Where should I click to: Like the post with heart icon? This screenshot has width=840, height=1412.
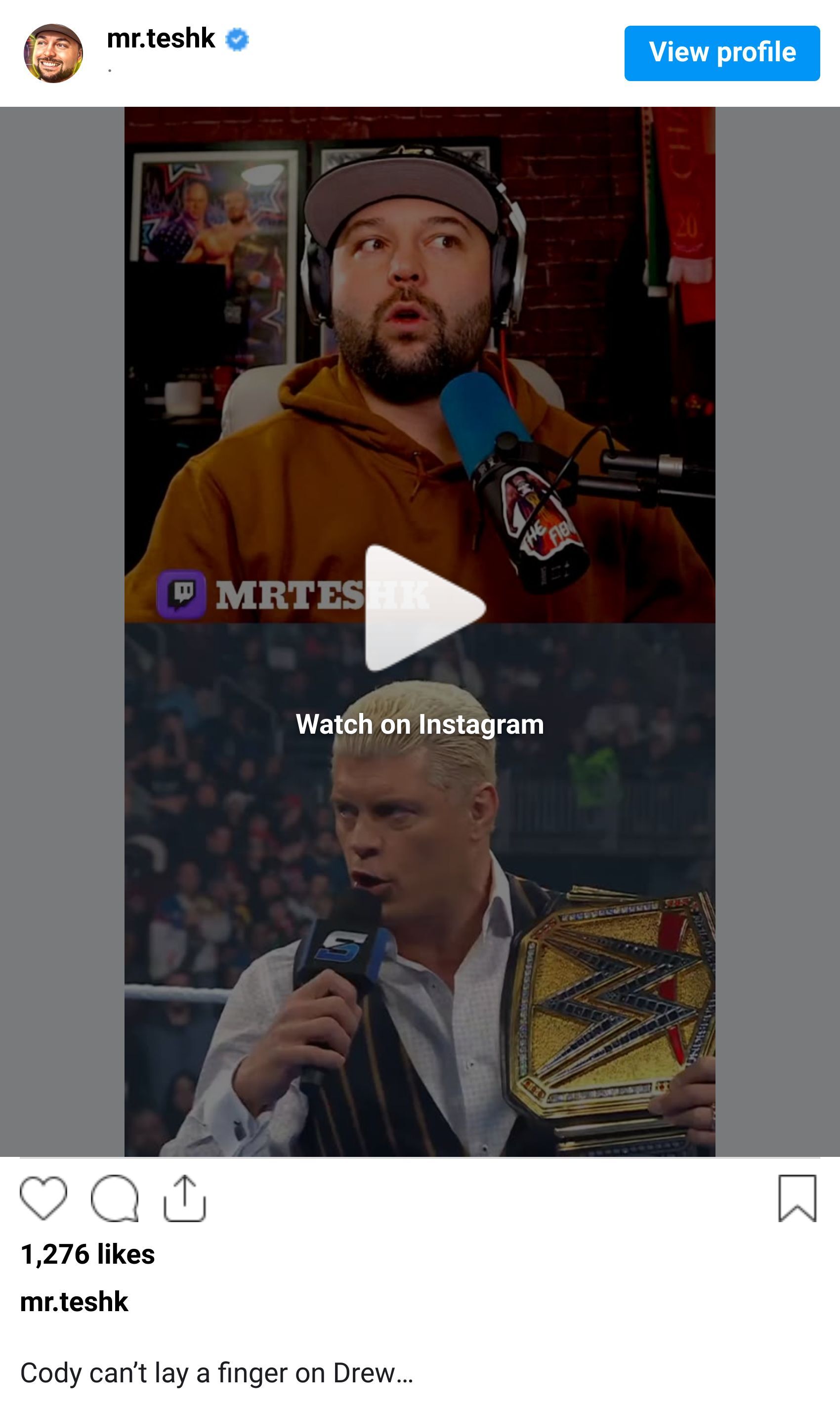(x=43, y=1197)
